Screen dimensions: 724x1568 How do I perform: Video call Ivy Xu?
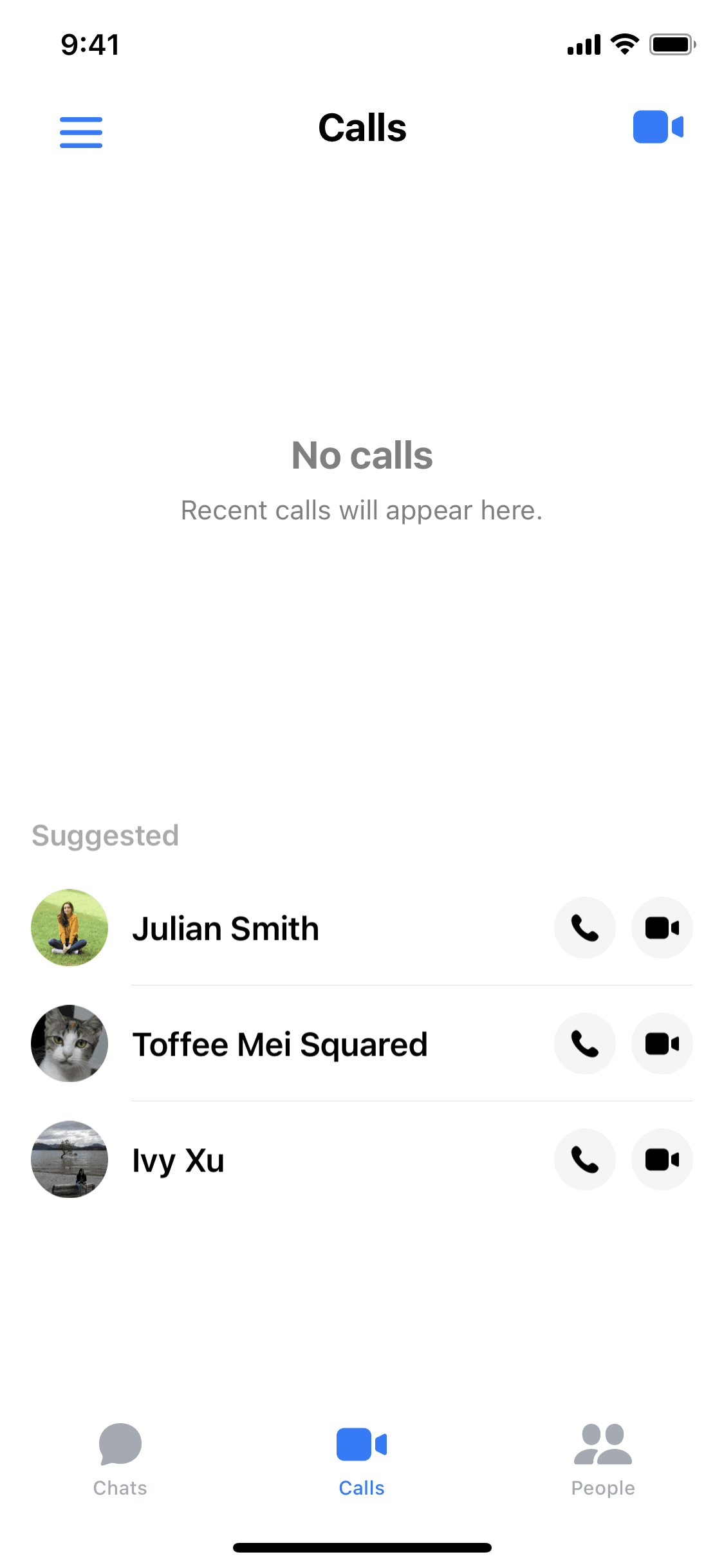(662, 1159)
